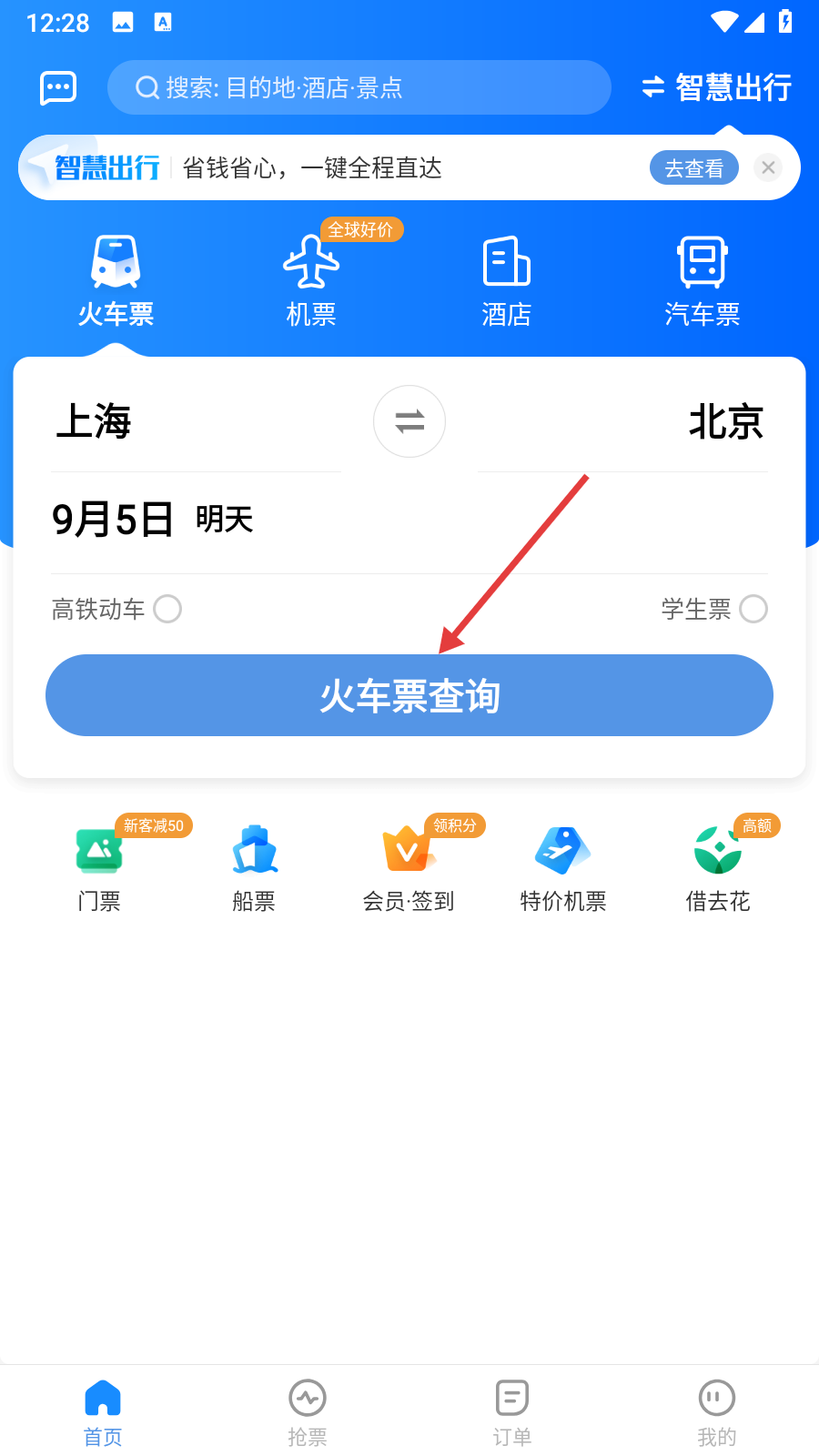Open 智慧出行 smart travel mode
Viewport: 819px width, 1456px height.
click(x=717, y=88)
